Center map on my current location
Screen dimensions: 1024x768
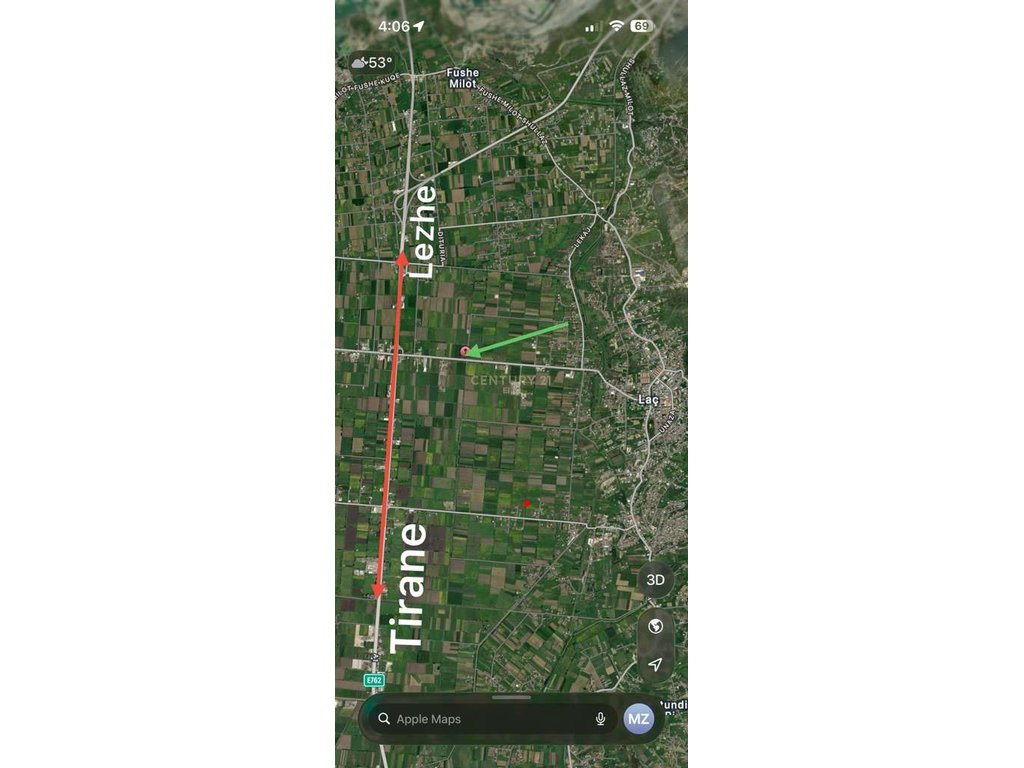655,664
